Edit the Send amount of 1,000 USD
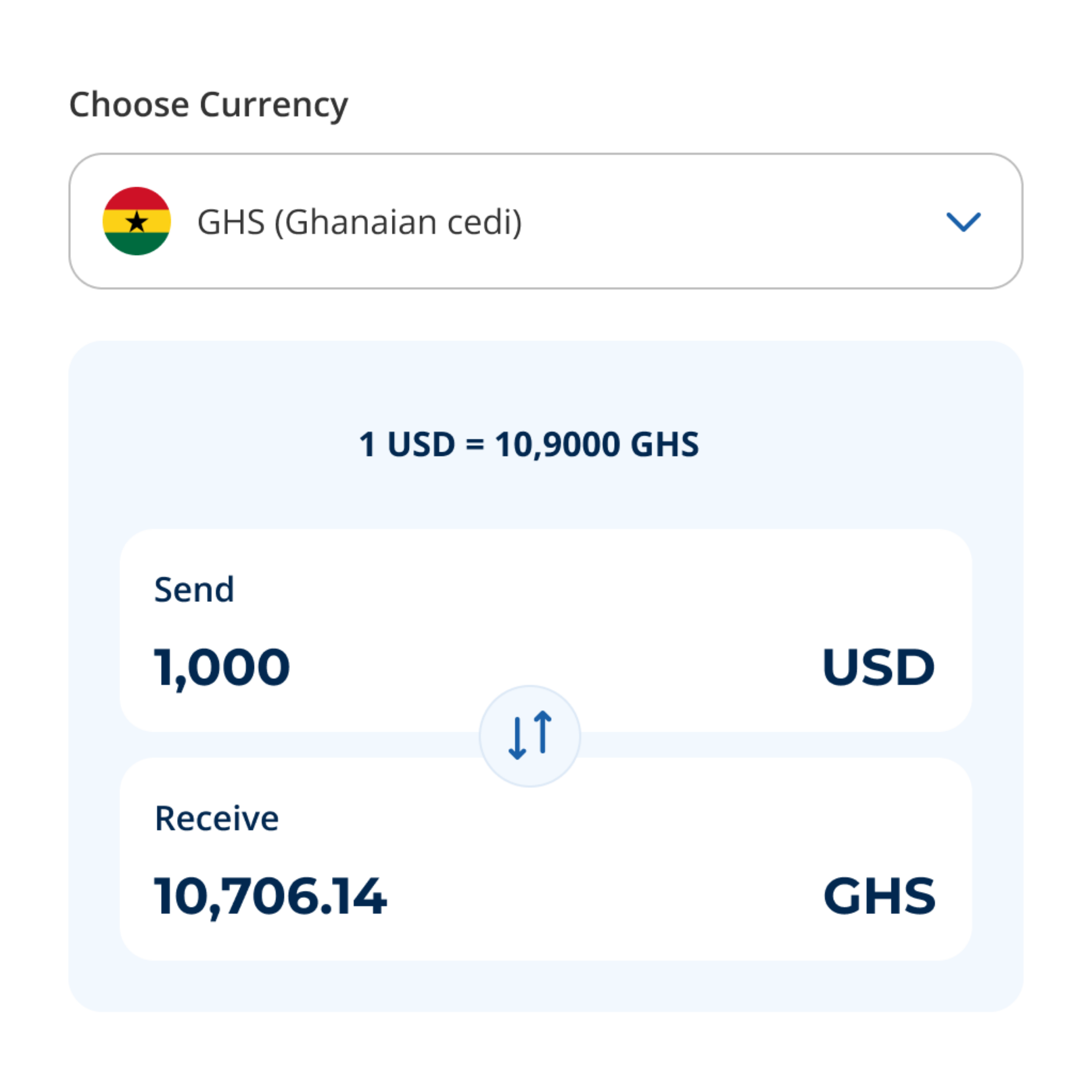This screenshot has height=1092, width=1092. pos(222,667)
